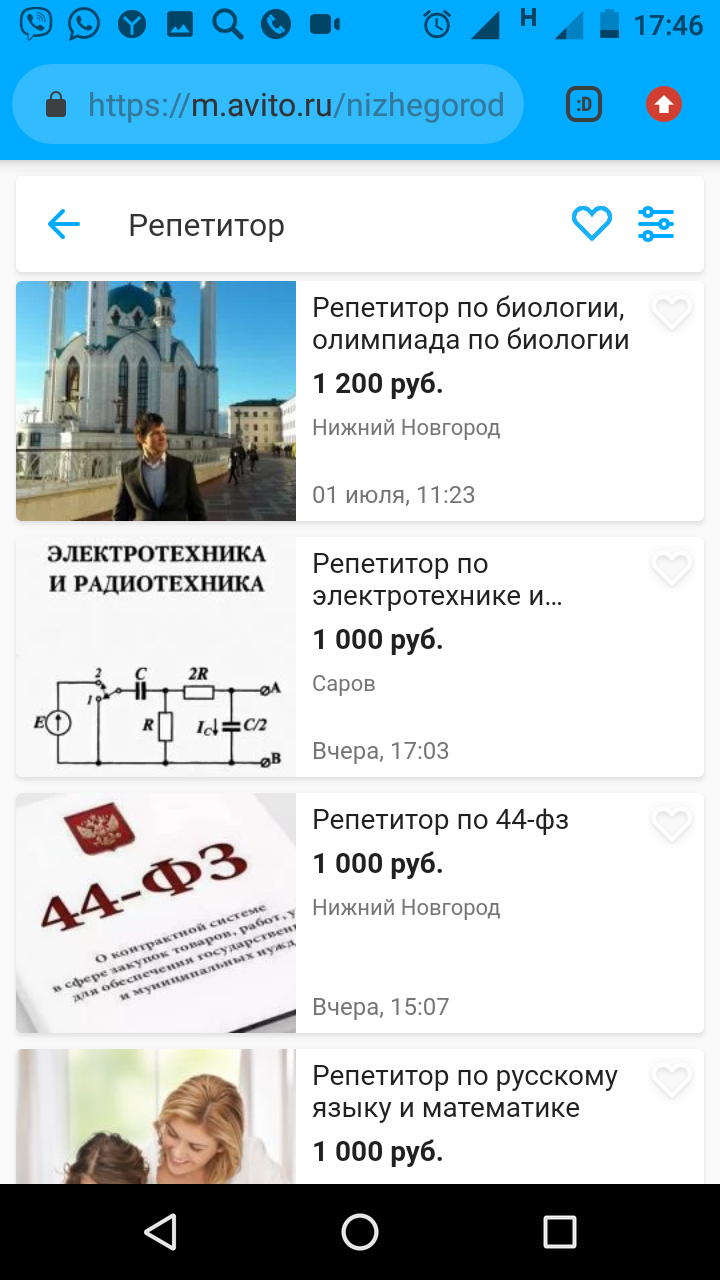Go back using the blue arrow
720x1280 pixels.
click(x=64, y=225)
